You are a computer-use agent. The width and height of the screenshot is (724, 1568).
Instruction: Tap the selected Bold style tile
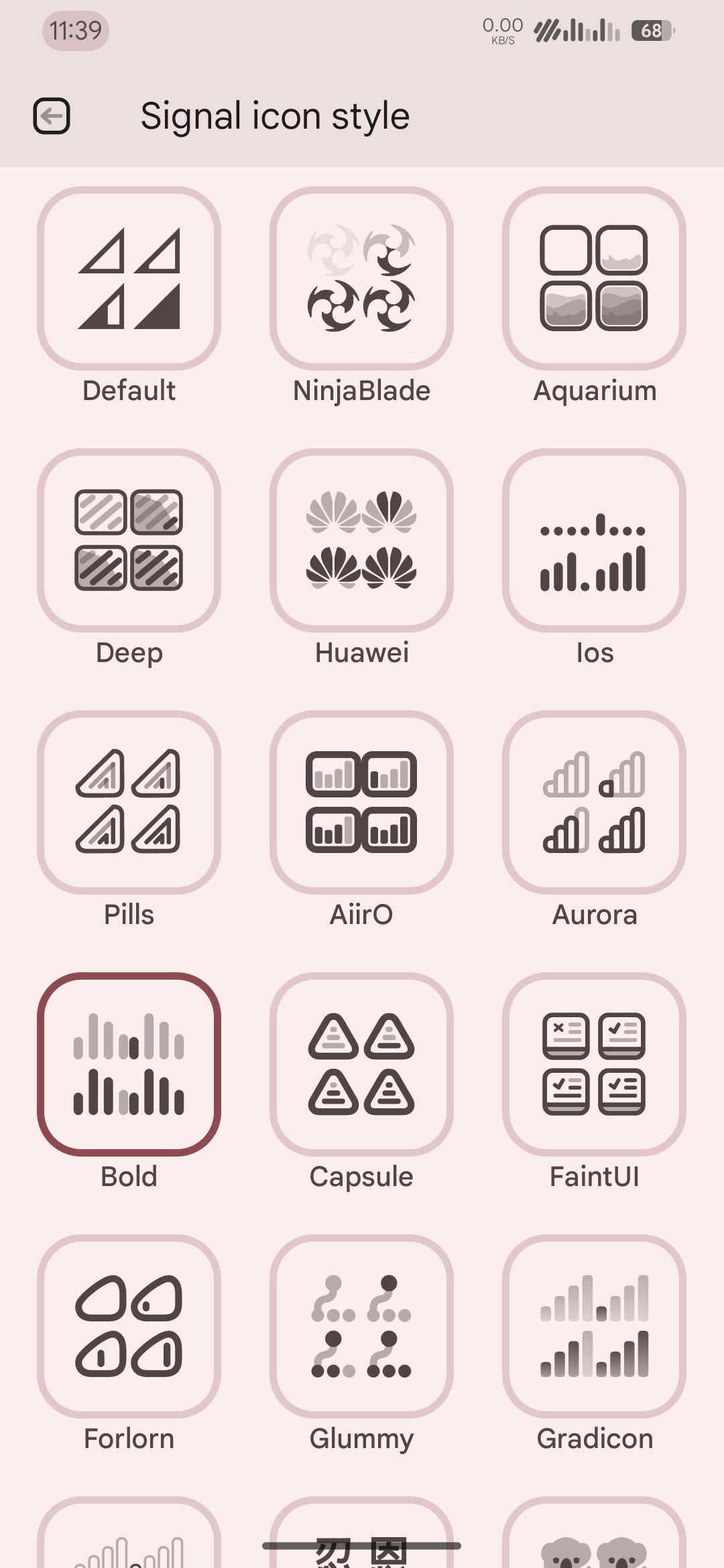pyautogui.click(x=129, y=1064)
